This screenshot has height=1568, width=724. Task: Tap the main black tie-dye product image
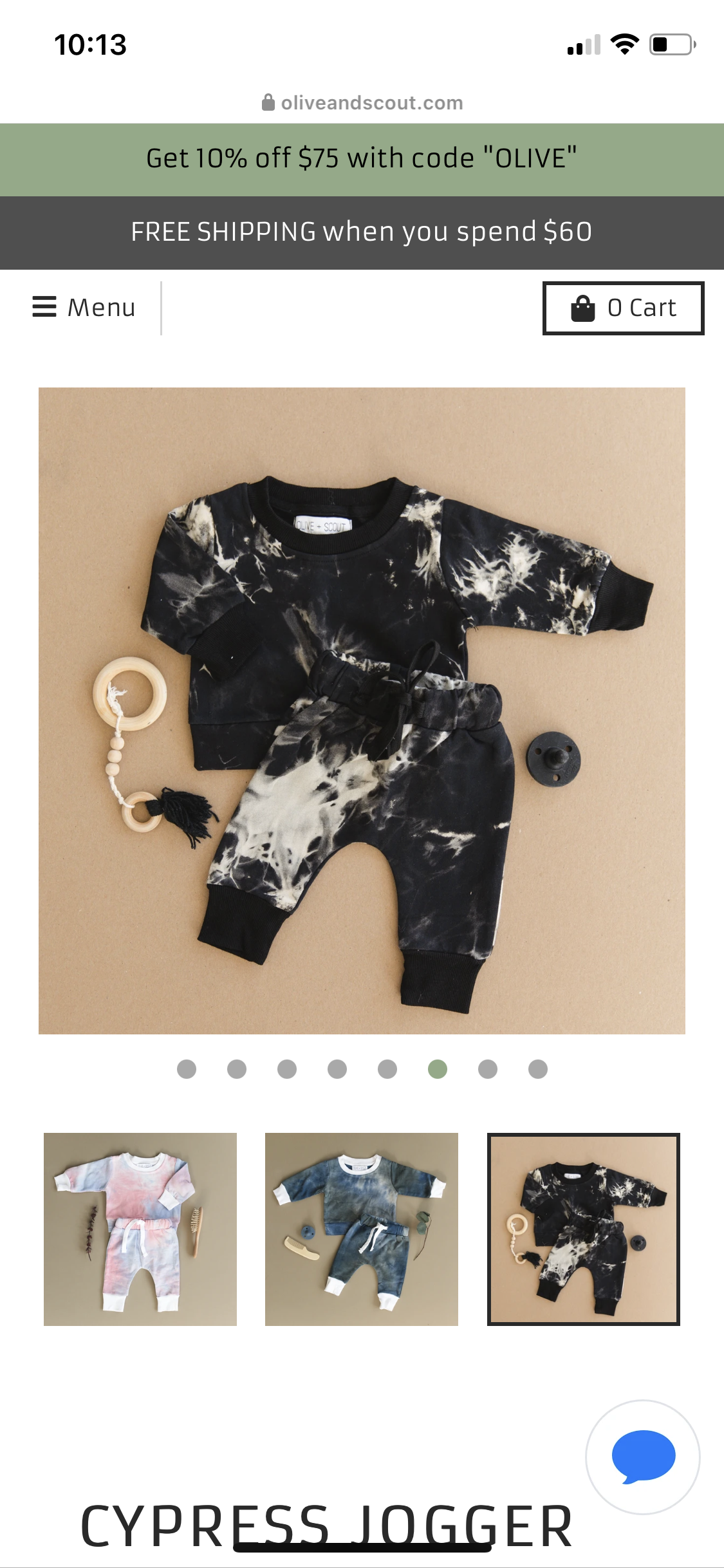pos(362,711)
